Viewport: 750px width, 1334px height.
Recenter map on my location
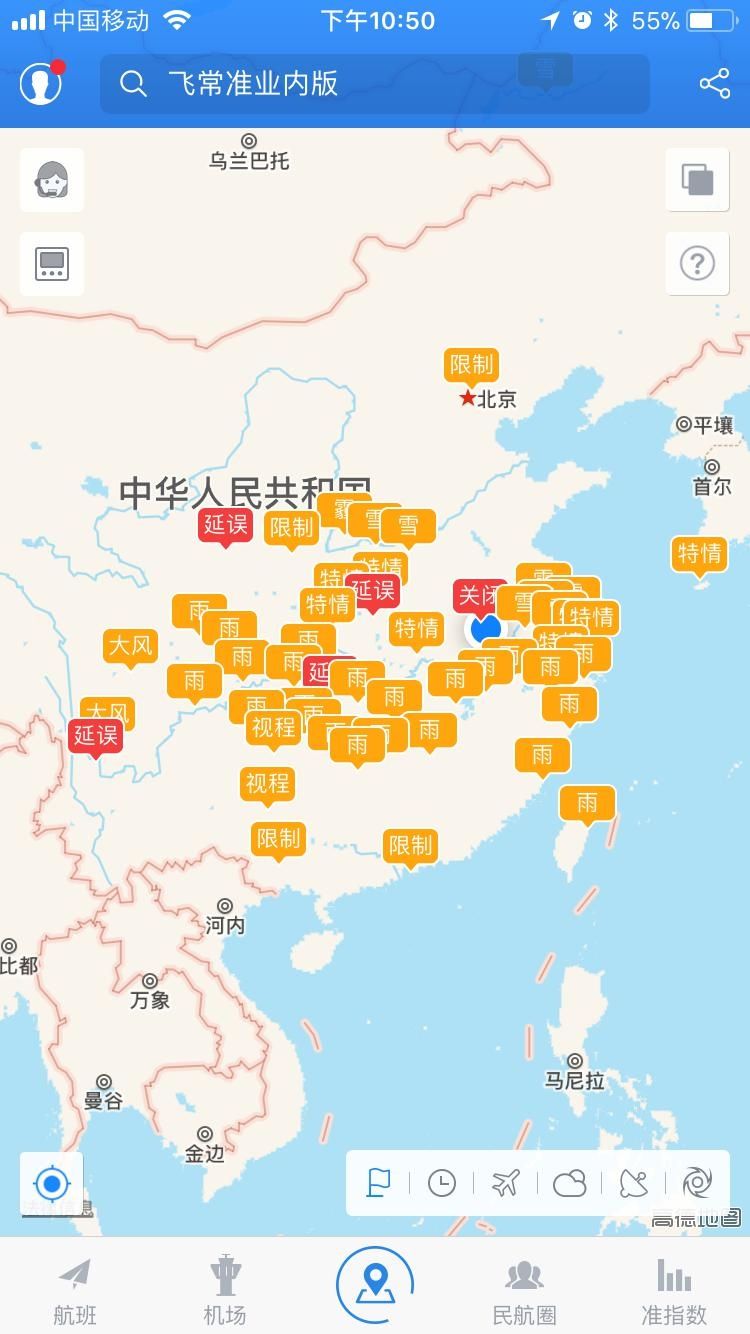[52, 1184]
